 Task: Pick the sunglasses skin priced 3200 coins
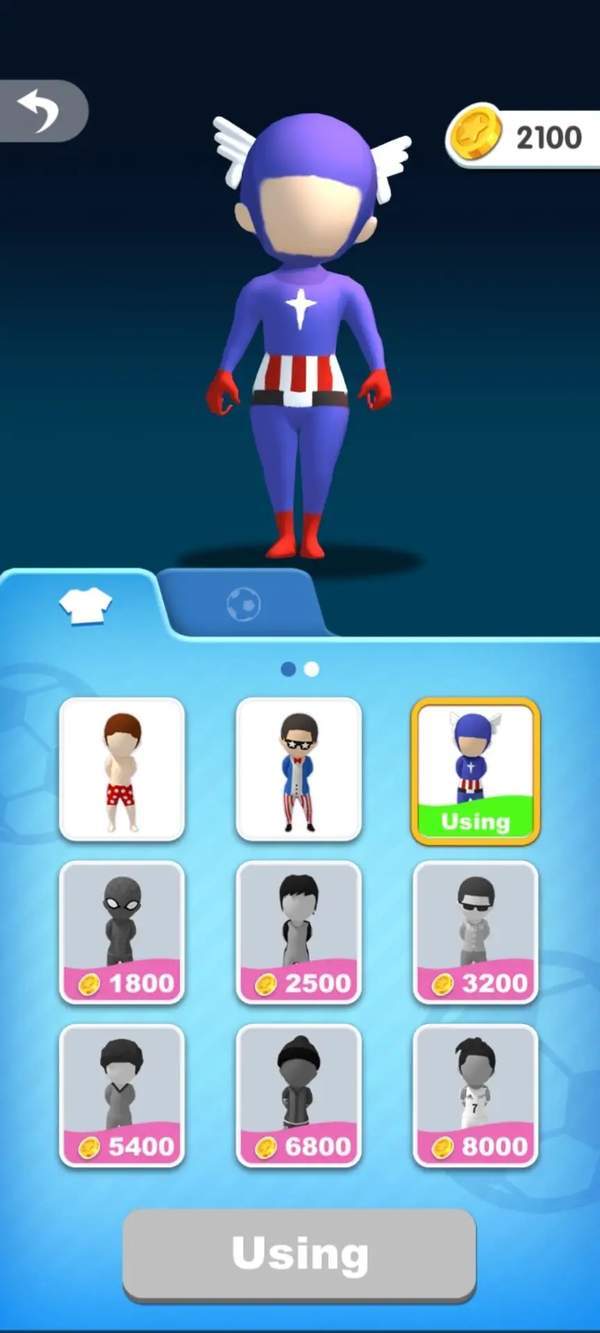point(475,932)
